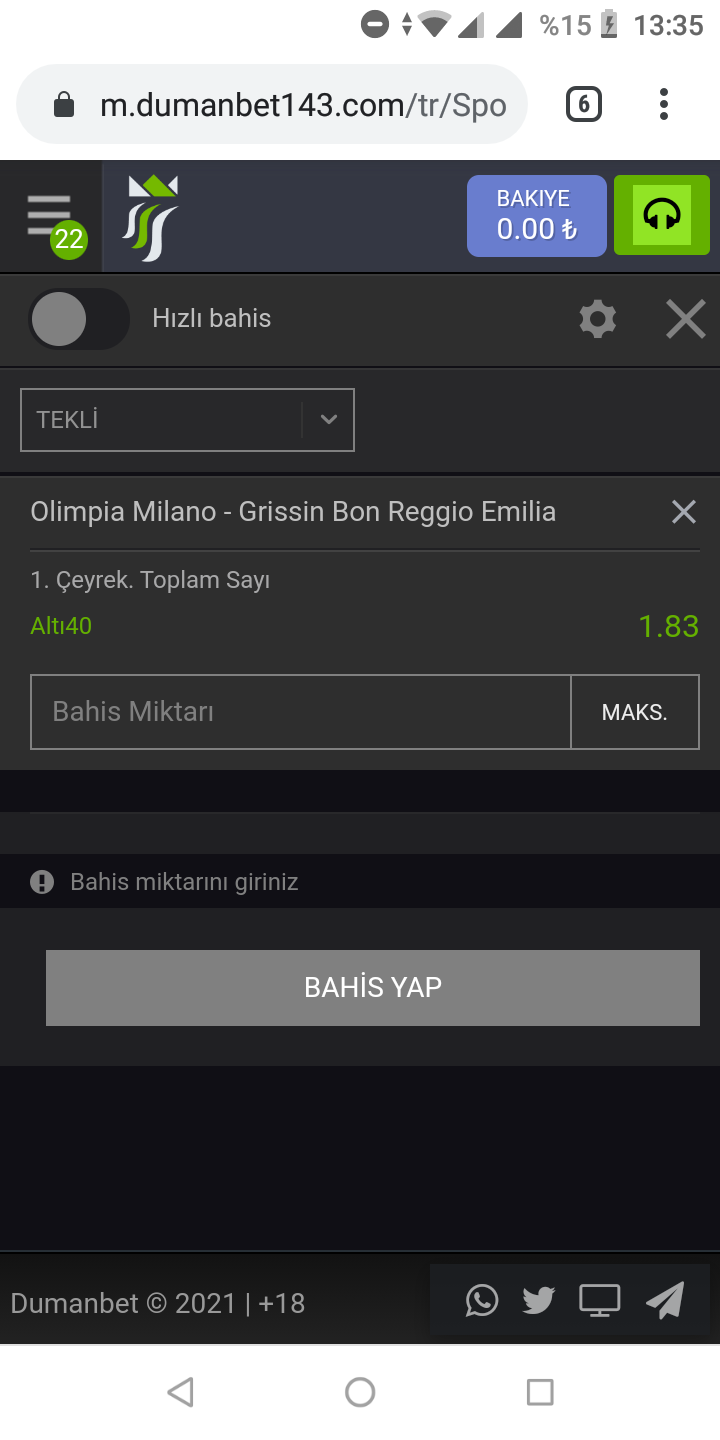Remove the Olimpia Milano bet selection
Image resolution: width=720 pixels, height=1440 pixels.
tap(684, 512)
